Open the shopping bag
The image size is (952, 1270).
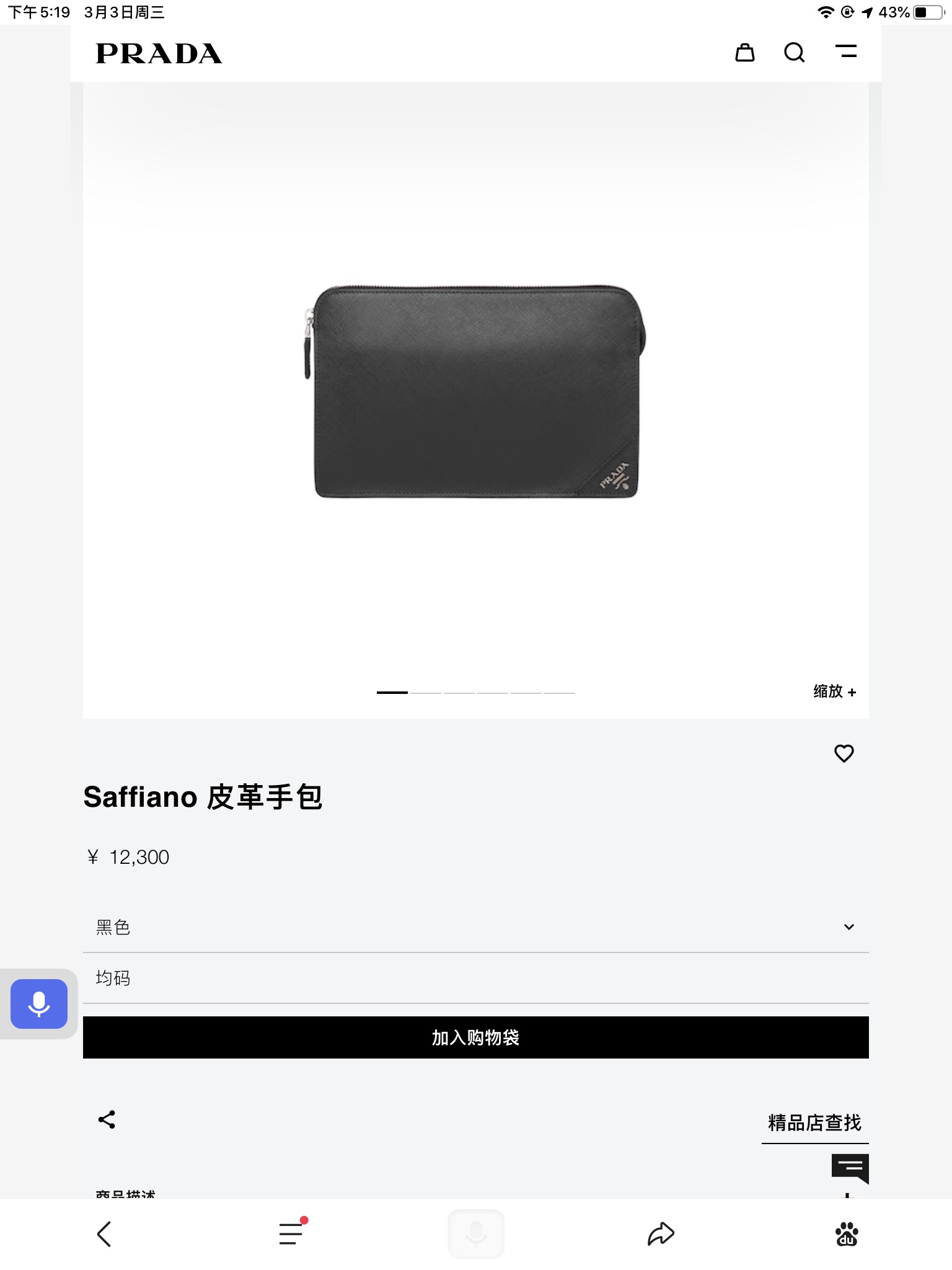tap(744, 53)
